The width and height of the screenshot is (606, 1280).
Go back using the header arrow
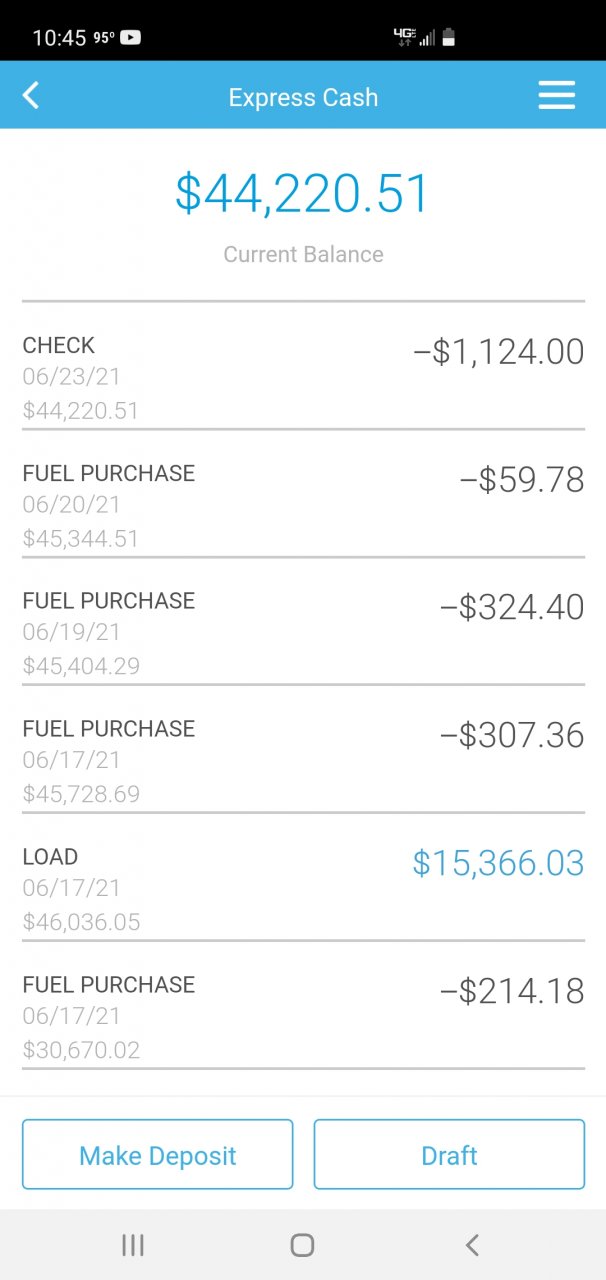[x=31, y=96]
